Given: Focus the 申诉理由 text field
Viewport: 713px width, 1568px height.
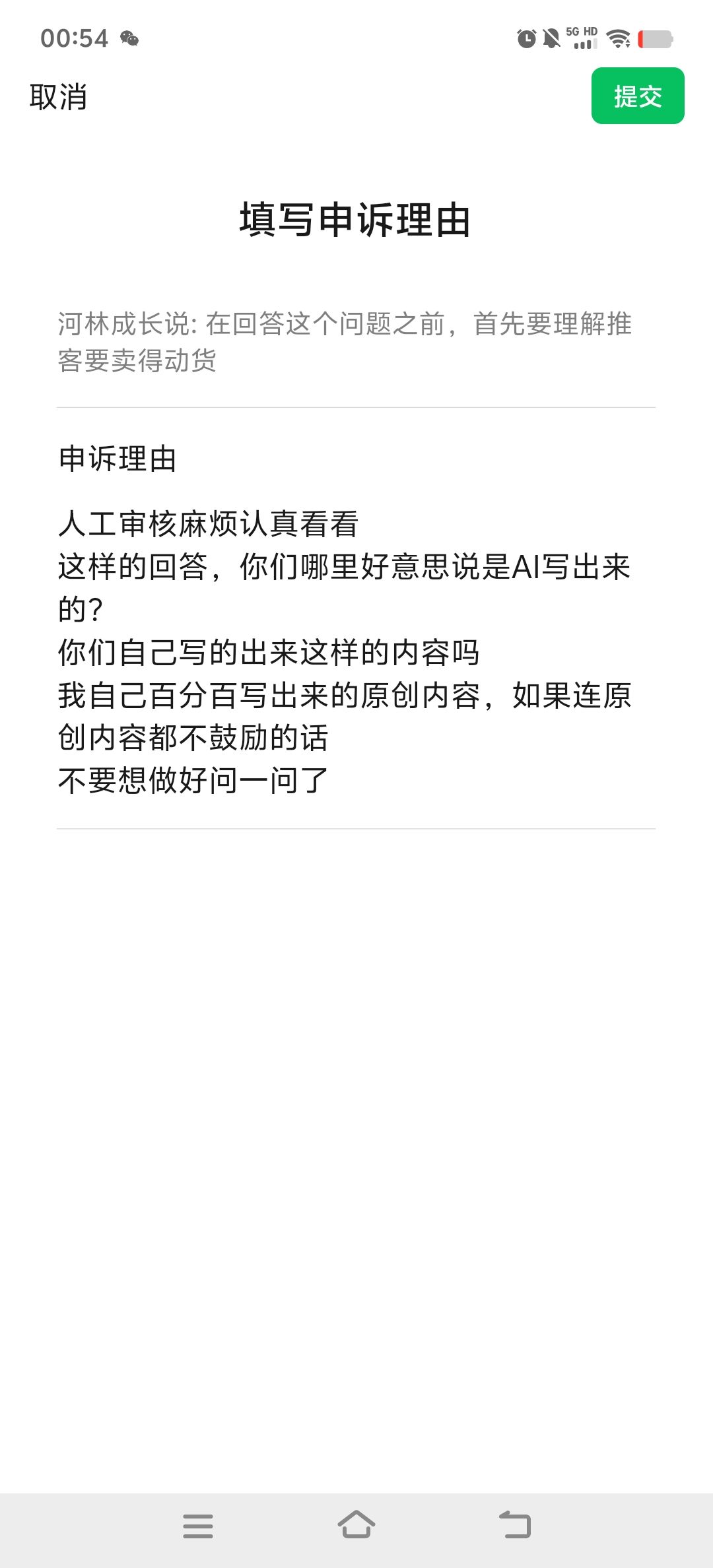Looking at the screenshot, I should tap(356, 652).
